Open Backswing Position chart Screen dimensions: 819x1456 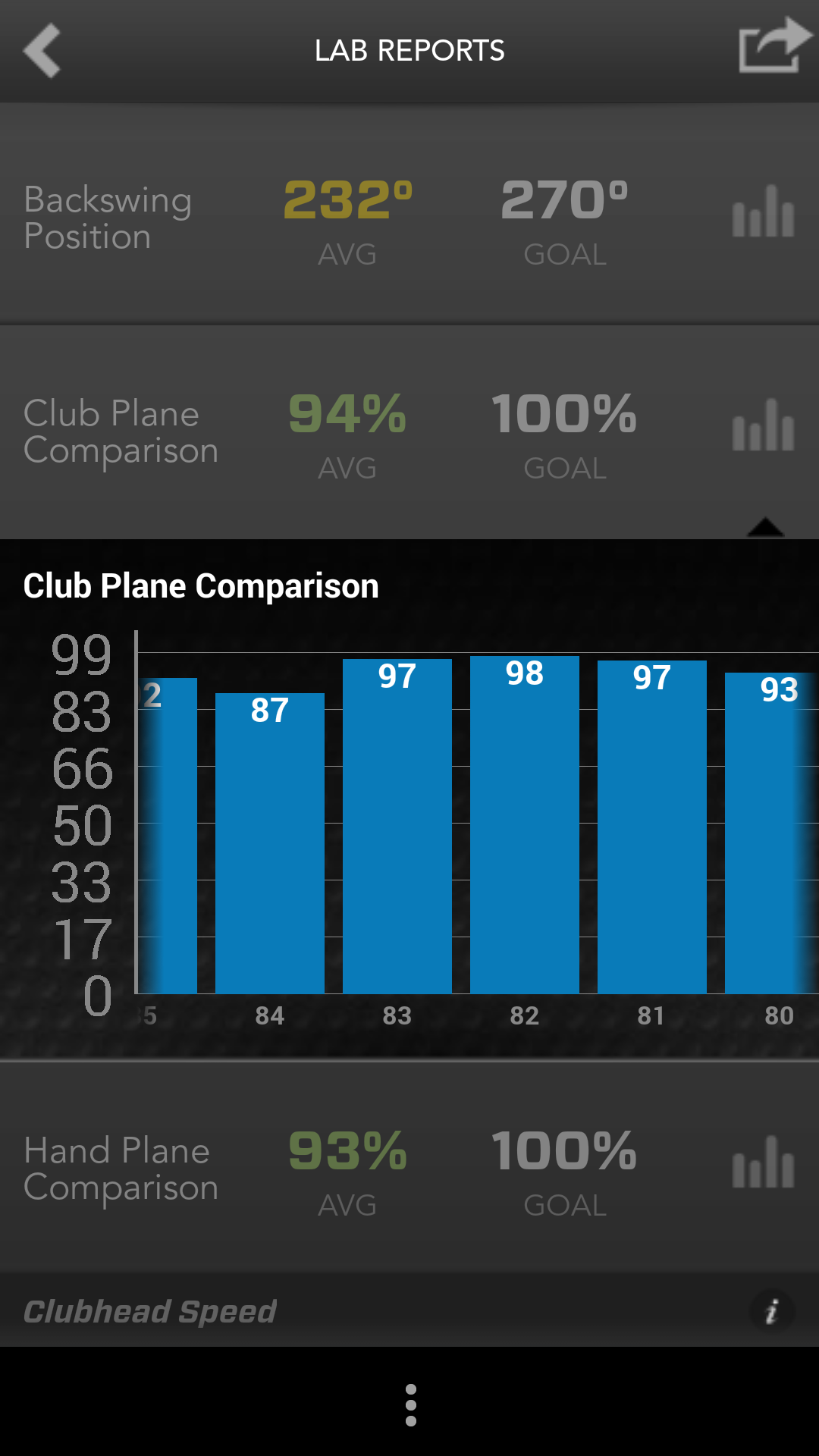763,212
